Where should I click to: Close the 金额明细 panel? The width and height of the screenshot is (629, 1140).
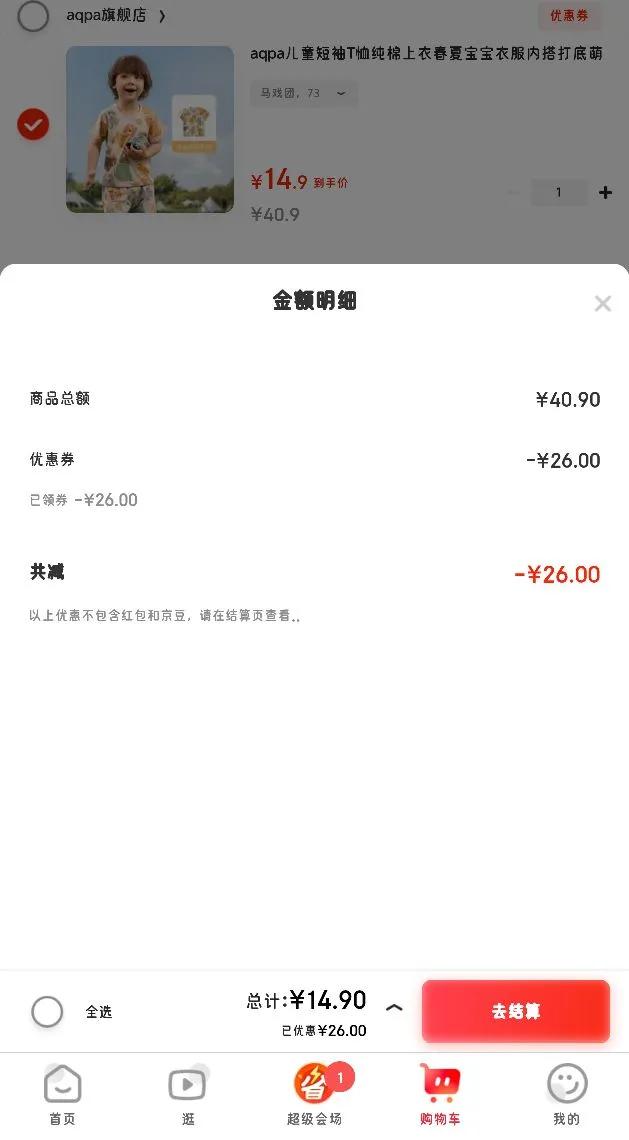point(602,303)
